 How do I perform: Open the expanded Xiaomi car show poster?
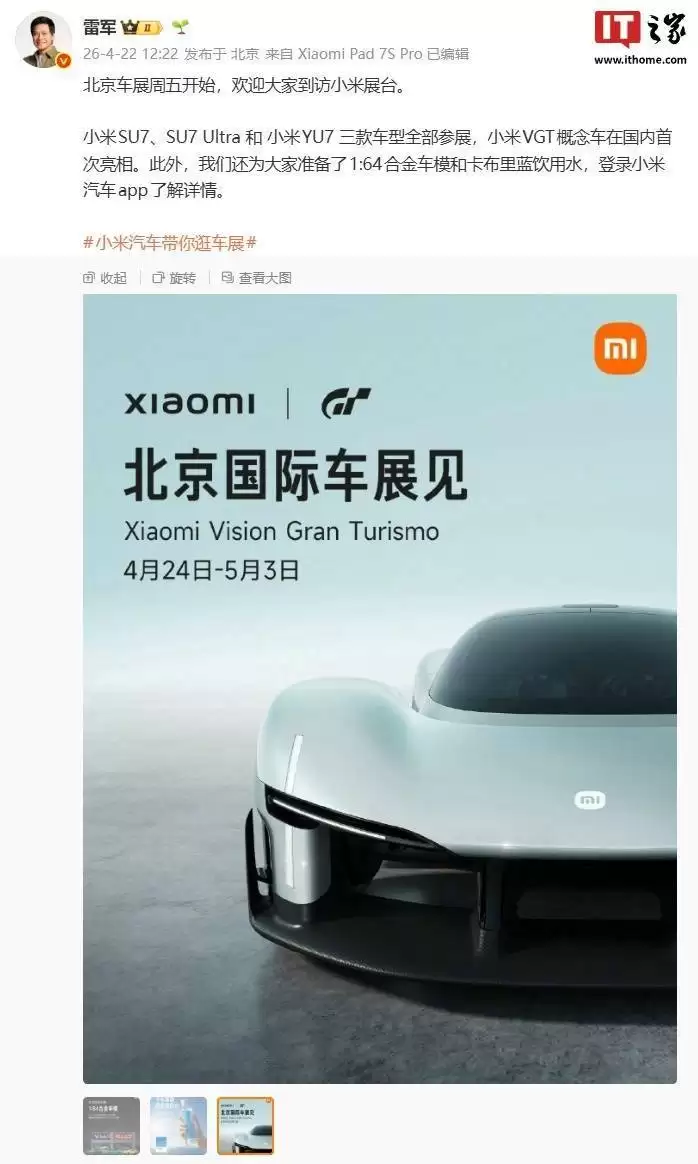click(379, 688)
